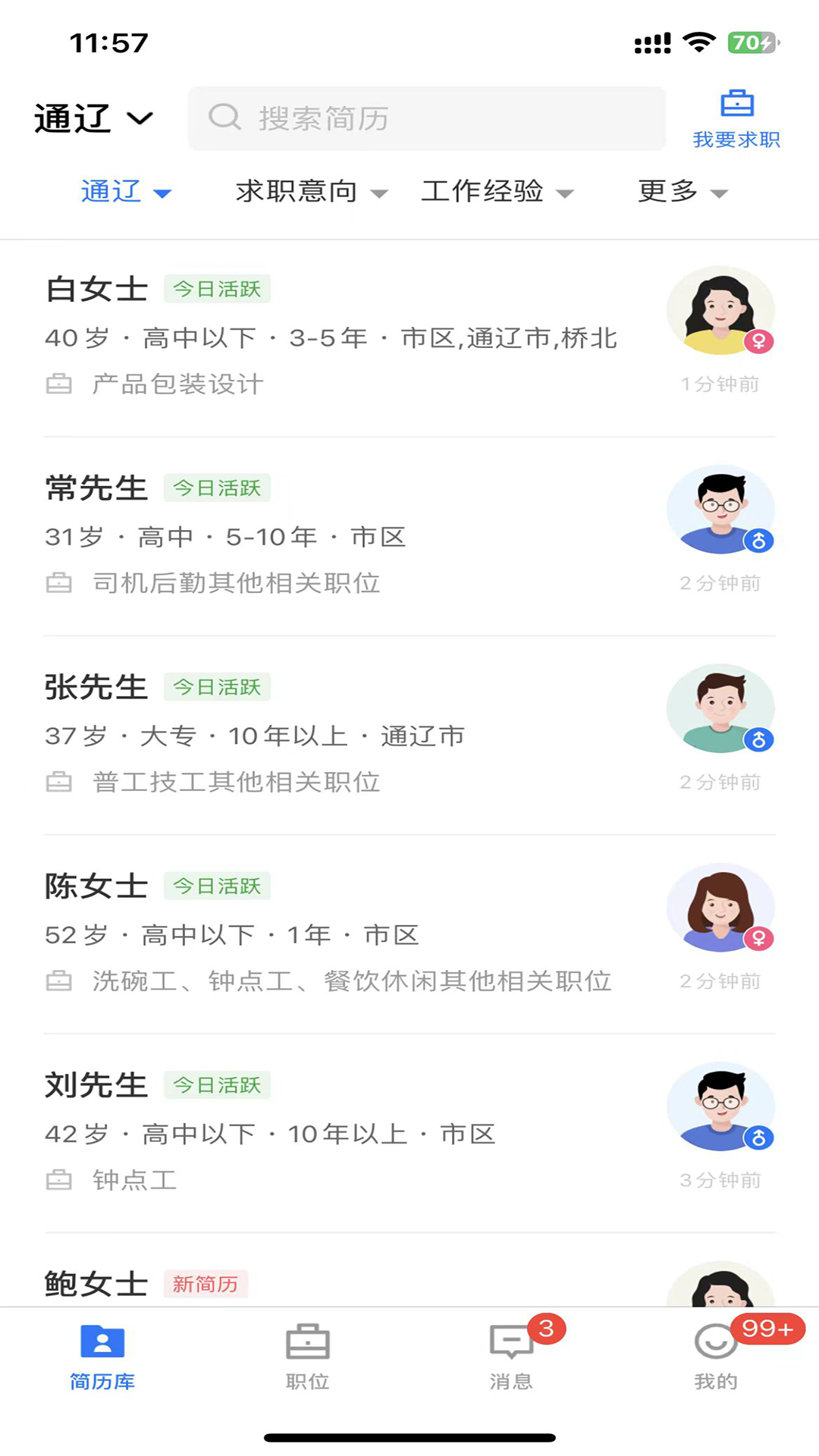Click inside the 搜索简历 search field
This screenshot has width=819, height=1456.
click(425, 118)
